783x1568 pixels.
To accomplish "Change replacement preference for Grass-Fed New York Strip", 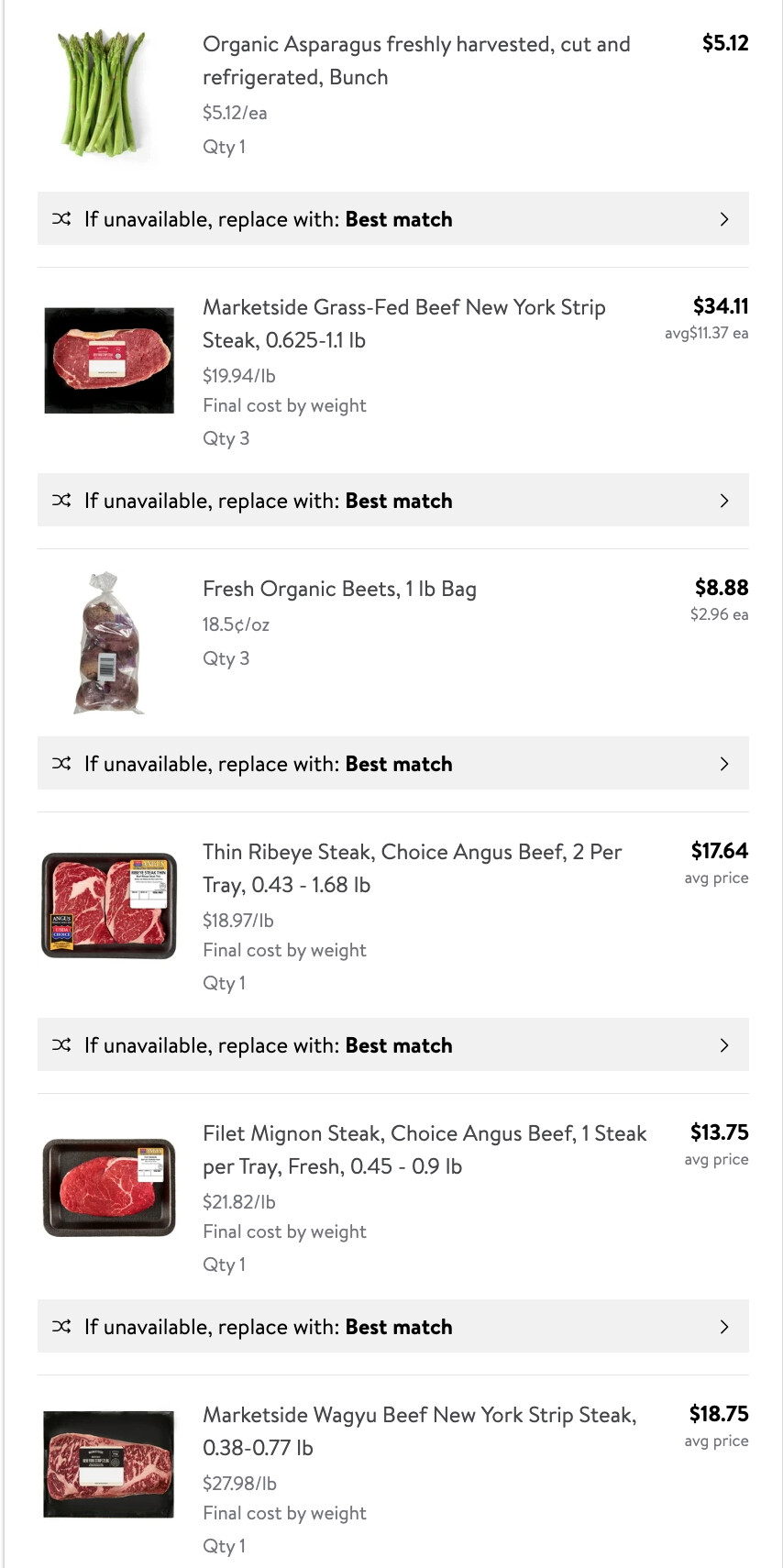I will tap(392, 501).
